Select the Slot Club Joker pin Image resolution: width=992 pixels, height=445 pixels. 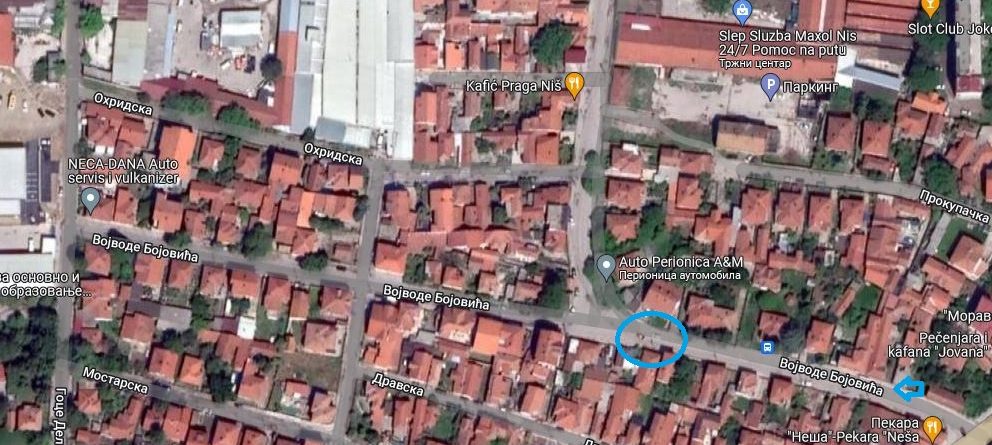[930, 8]
